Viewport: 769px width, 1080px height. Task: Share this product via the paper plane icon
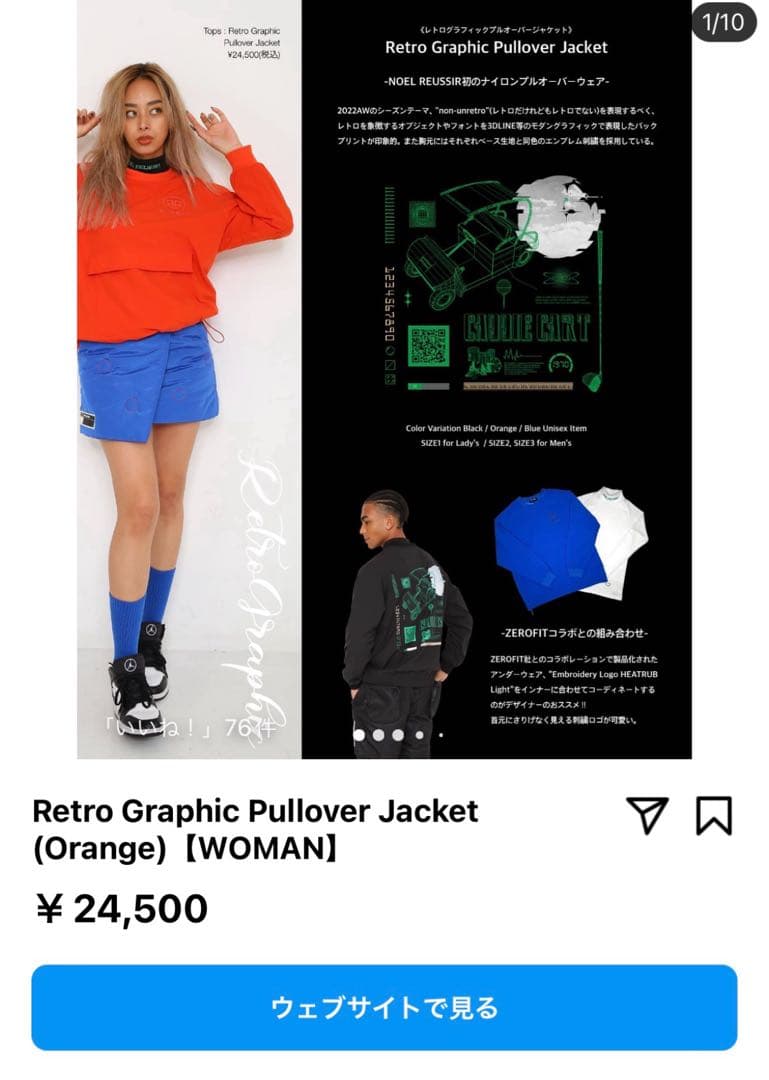[648, 816]
